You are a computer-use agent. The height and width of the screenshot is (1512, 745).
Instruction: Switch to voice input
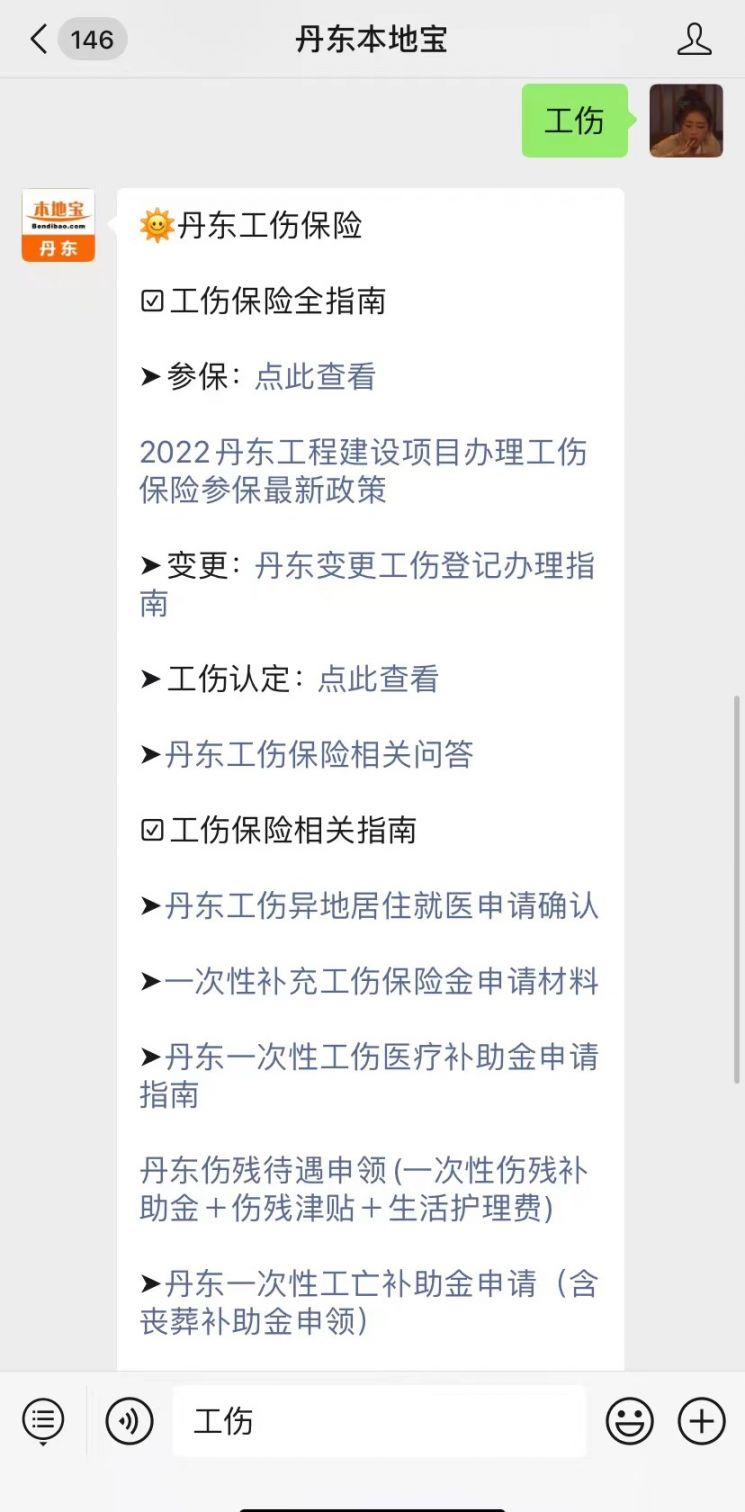pos(130,1421)
